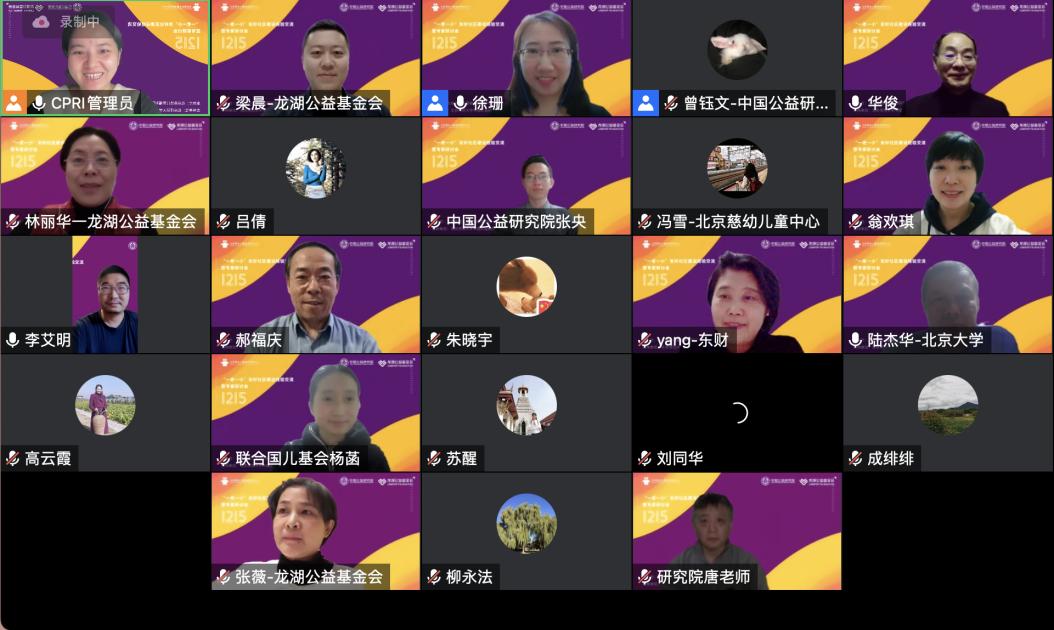Image resolution: width=1054 pixels, height=630 pixels.
Task: Tap 陆杰华-北京大学 video tile
Action: pos(948,295)
